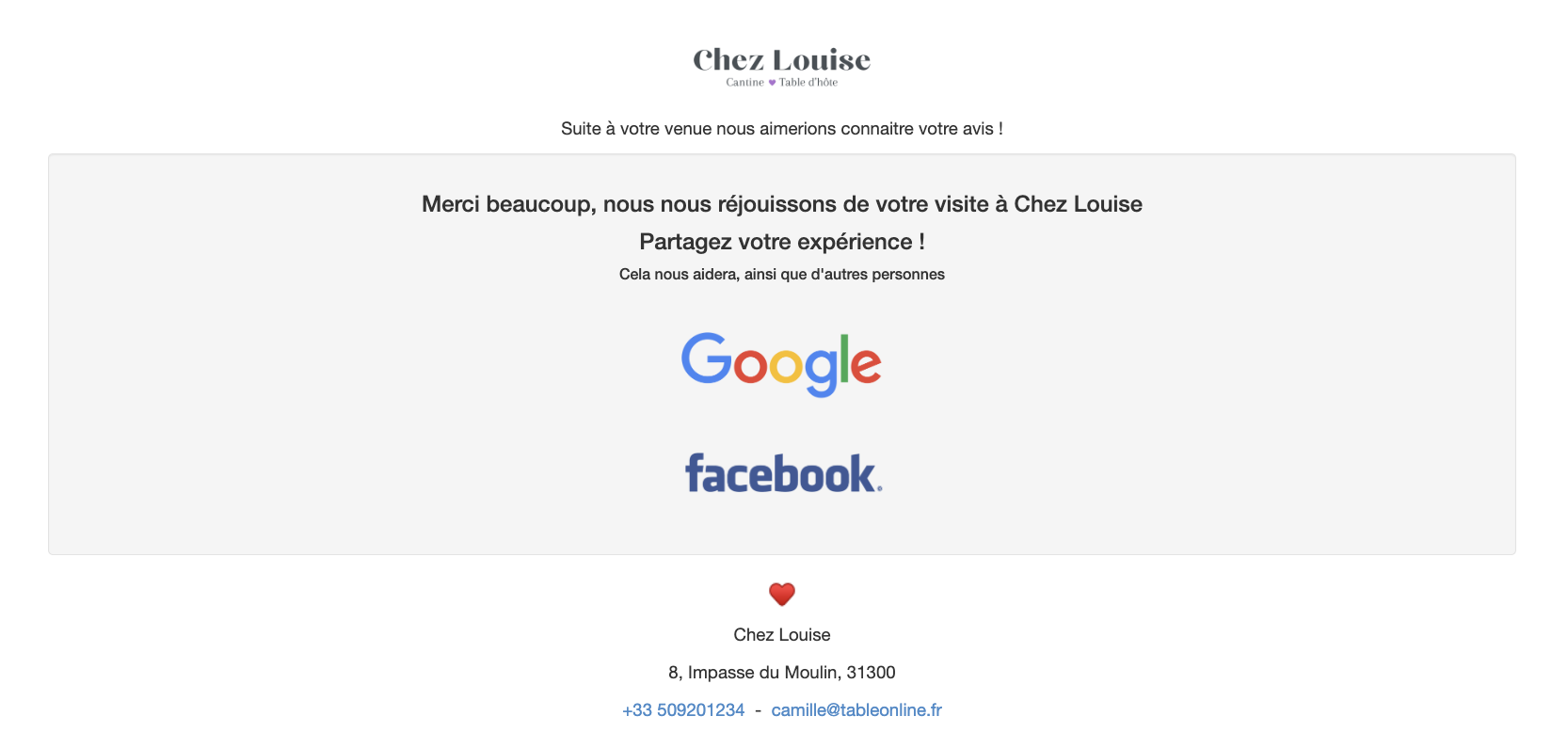The image size is (1568, 732).
Task: Call the phone number +33 509201234
Action: (x=683, y=710)
